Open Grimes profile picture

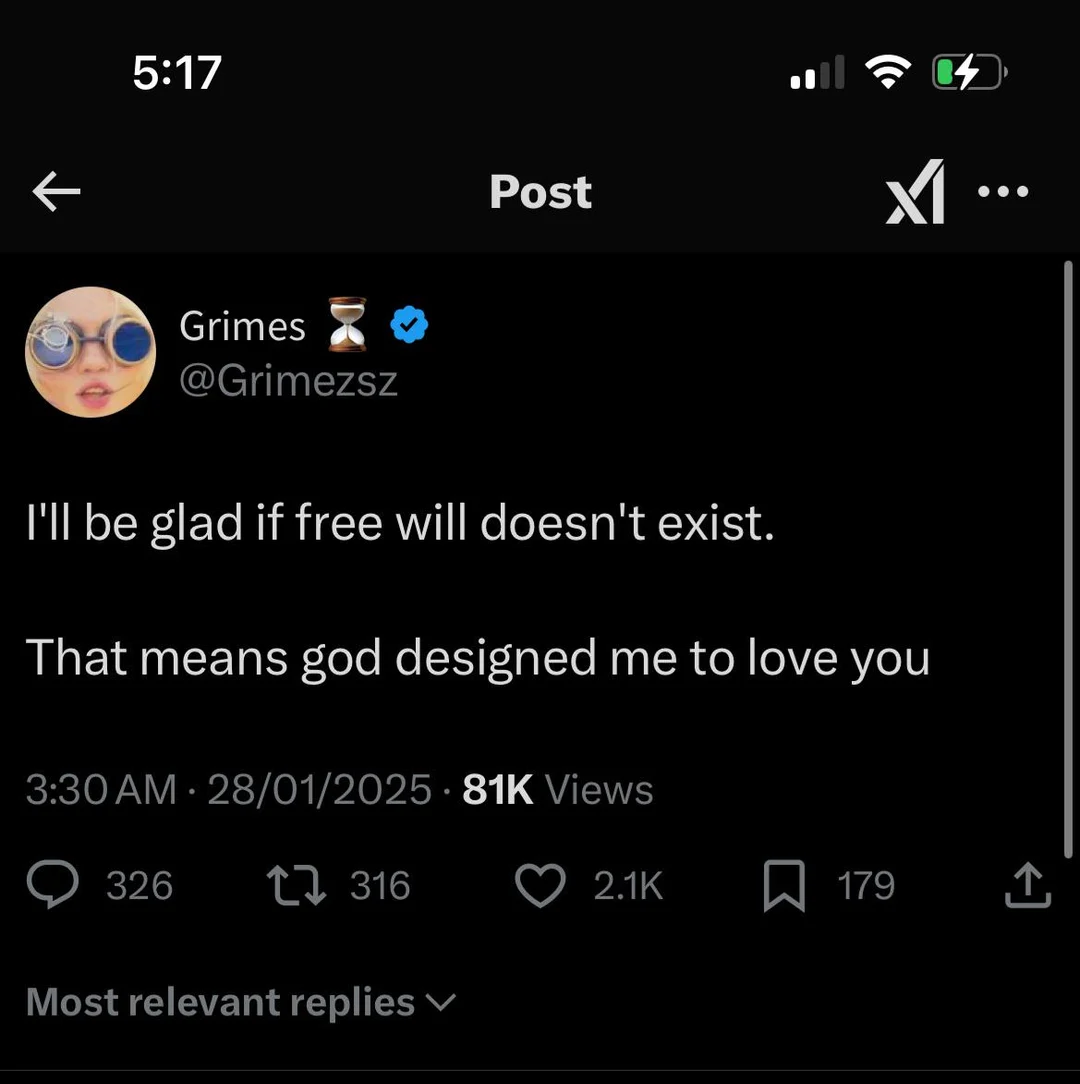click(90, 352)
